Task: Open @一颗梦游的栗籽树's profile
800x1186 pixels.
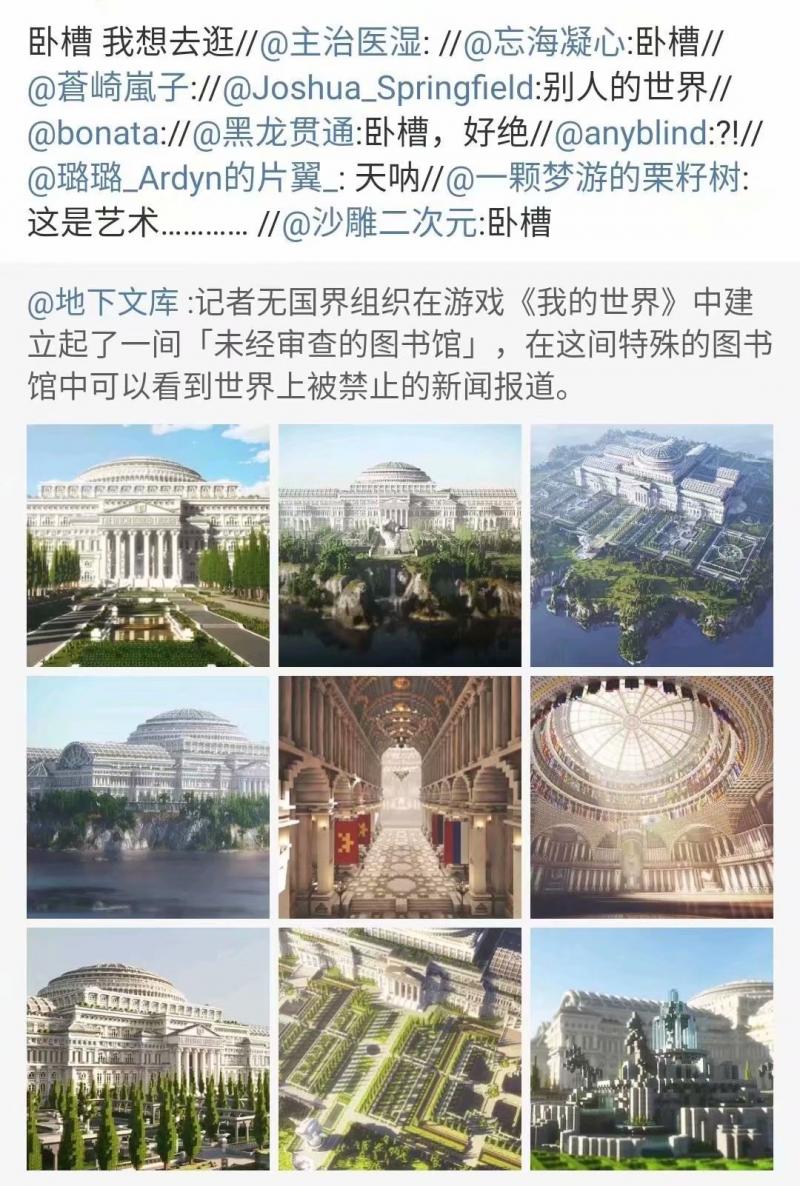Action: 595,178
